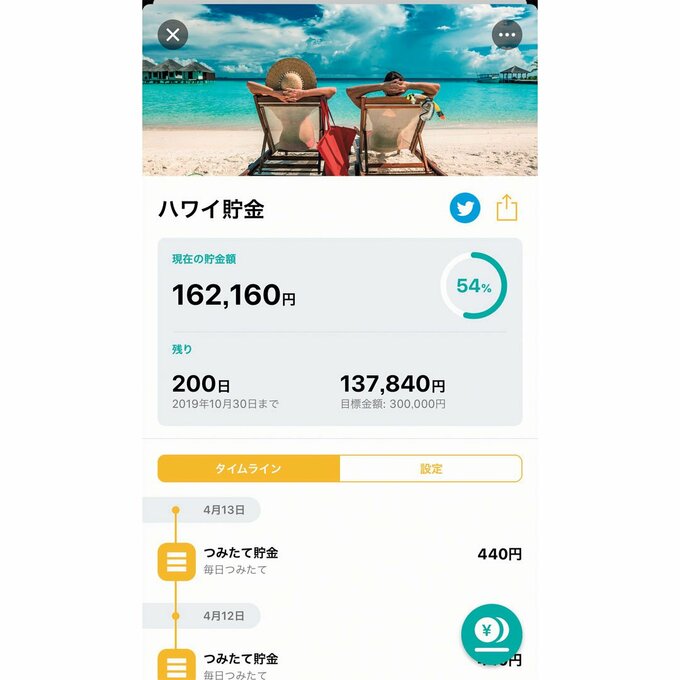Switch to the 設定 tab

[430, 468]
